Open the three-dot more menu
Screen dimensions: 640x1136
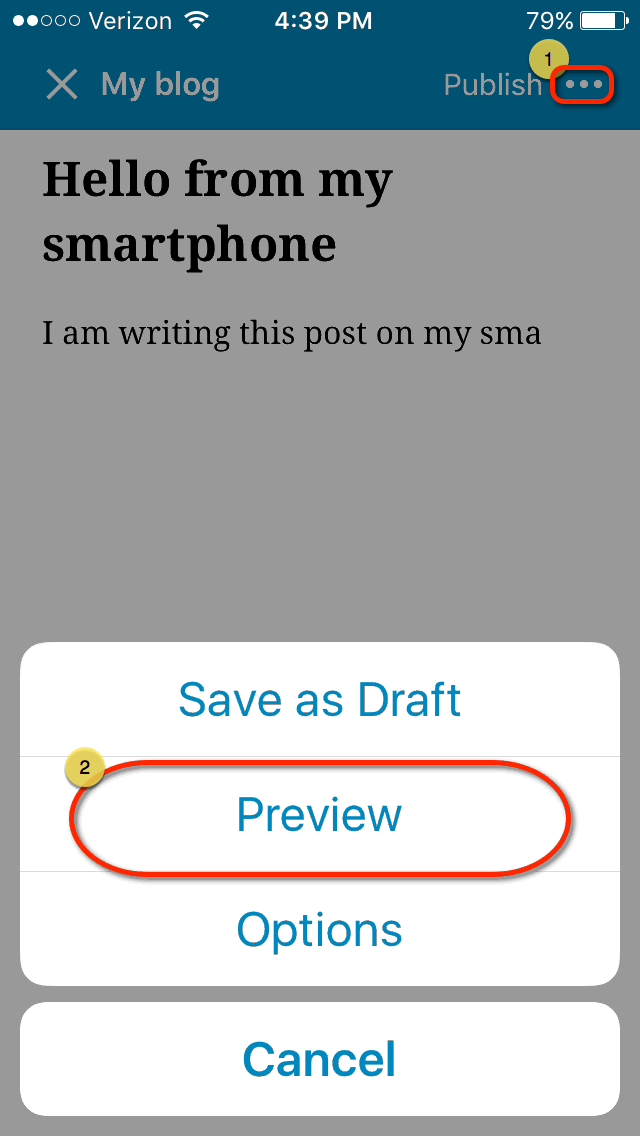pos(583,85)
